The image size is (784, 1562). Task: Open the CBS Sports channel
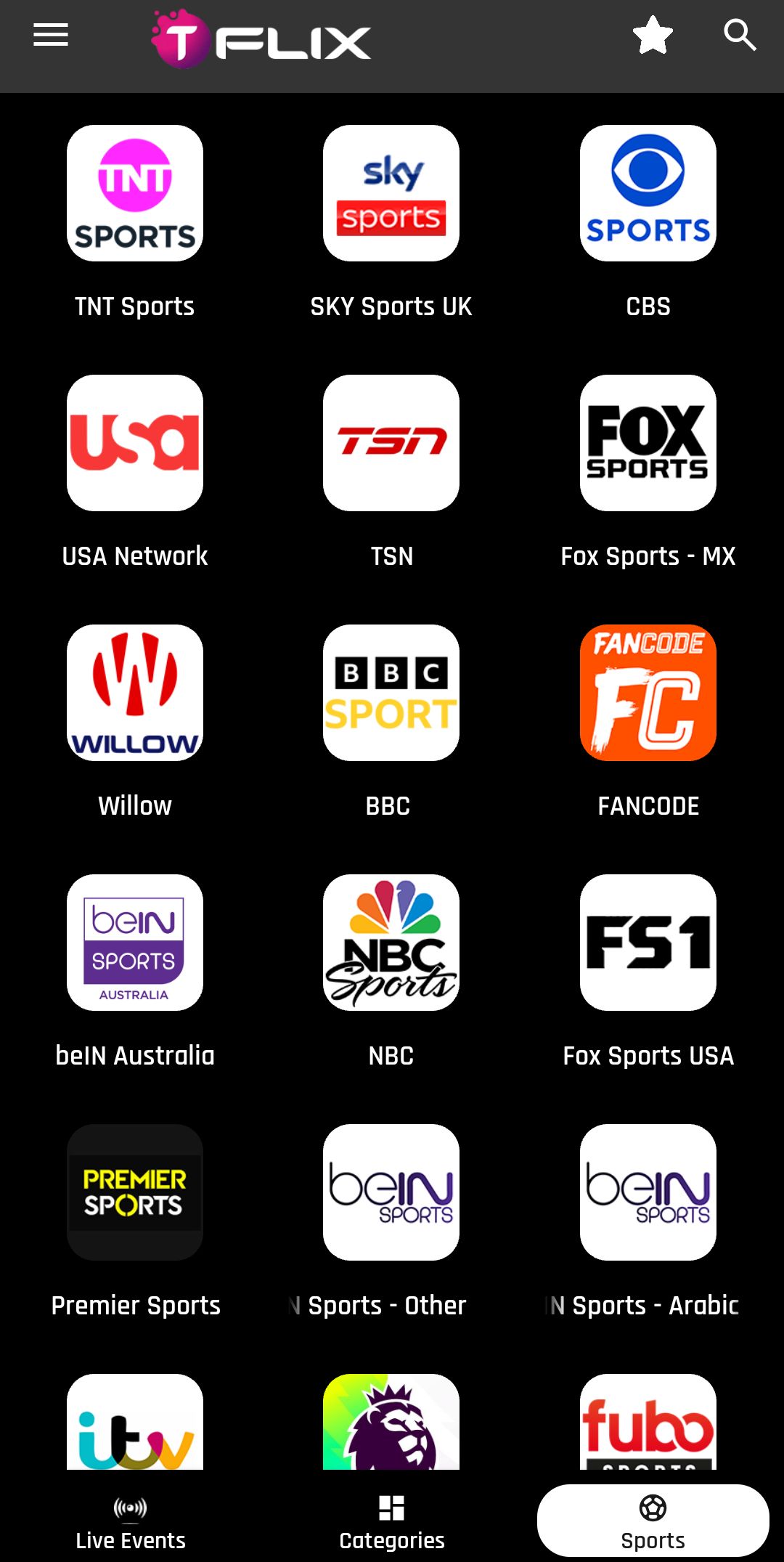point(648,192)
